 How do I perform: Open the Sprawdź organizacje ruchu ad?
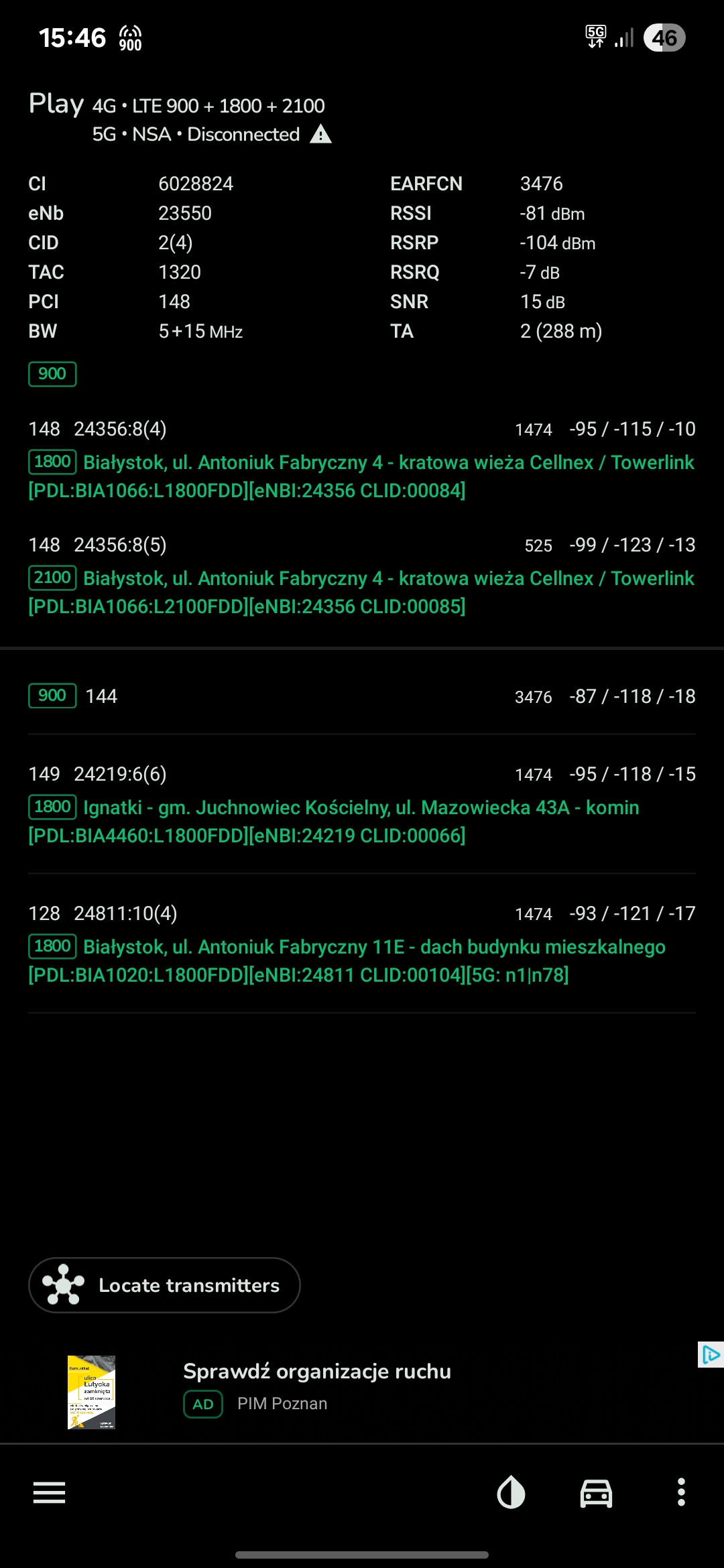[362, 1390]
